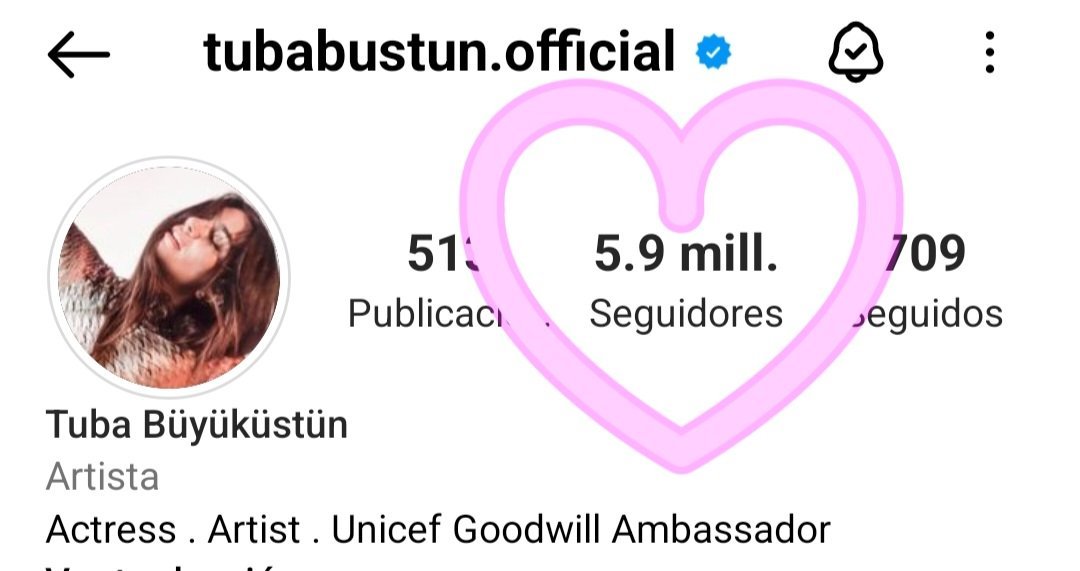Open the three-dot overflow menu
Image resolution: width=1080 pixels, height=571 pixels.
click(x=990, y=52)
